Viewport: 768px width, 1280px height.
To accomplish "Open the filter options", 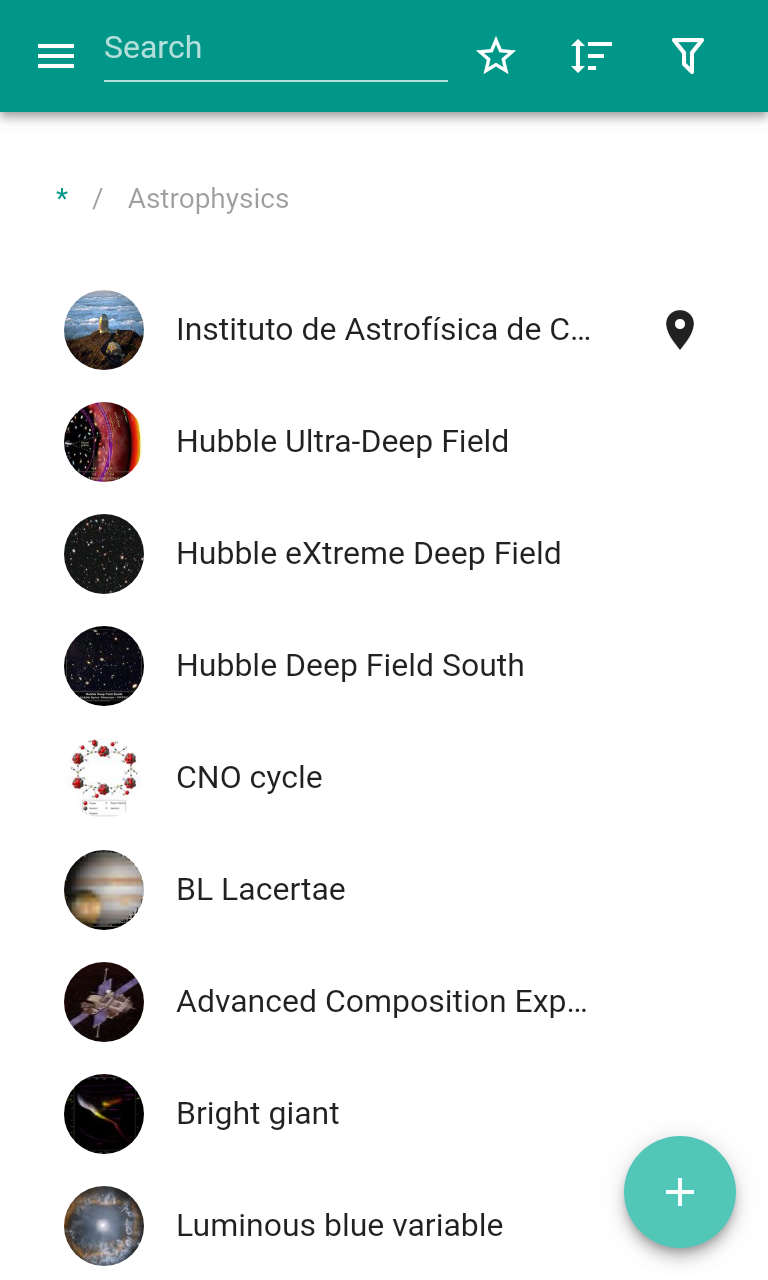I will [x=688, y=57].
